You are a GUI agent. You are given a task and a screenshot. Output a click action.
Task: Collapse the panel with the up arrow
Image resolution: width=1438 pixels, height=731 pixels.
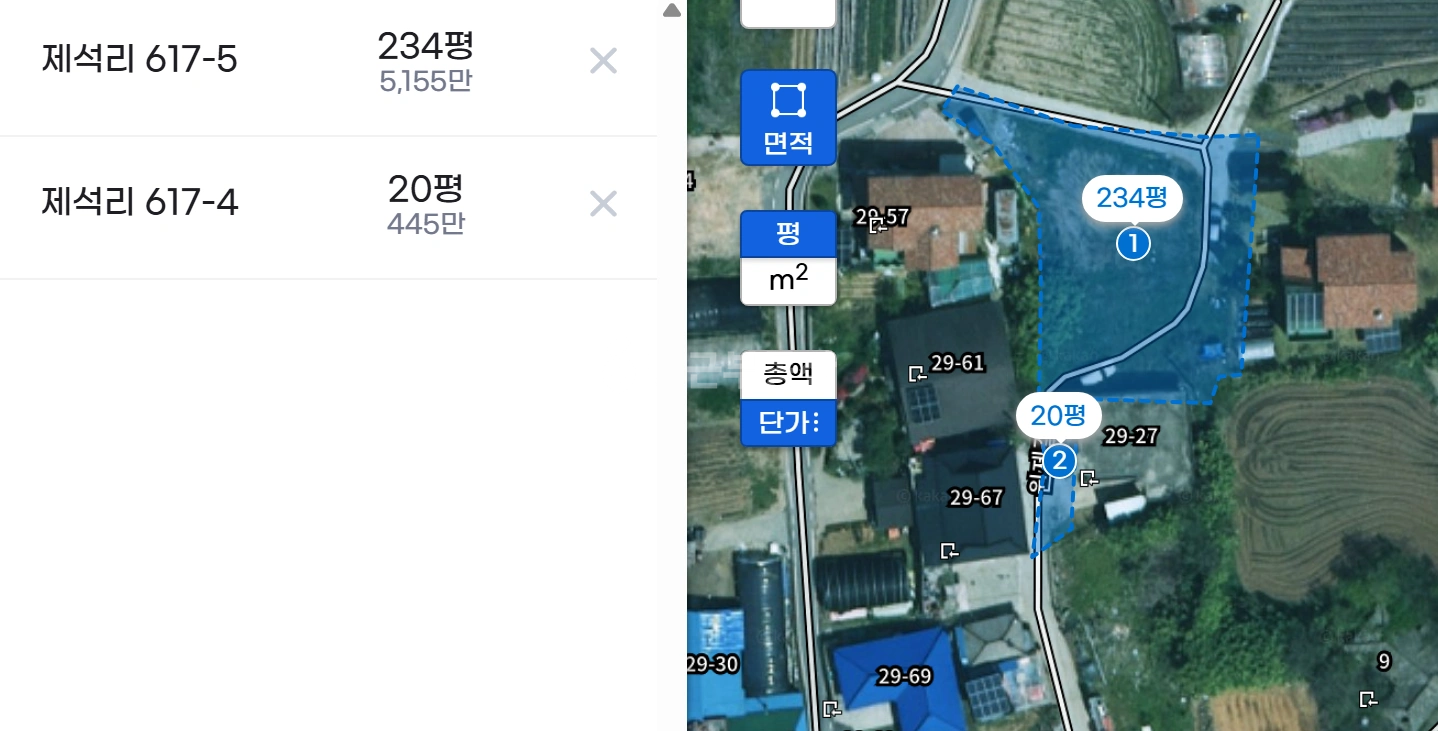672,10
